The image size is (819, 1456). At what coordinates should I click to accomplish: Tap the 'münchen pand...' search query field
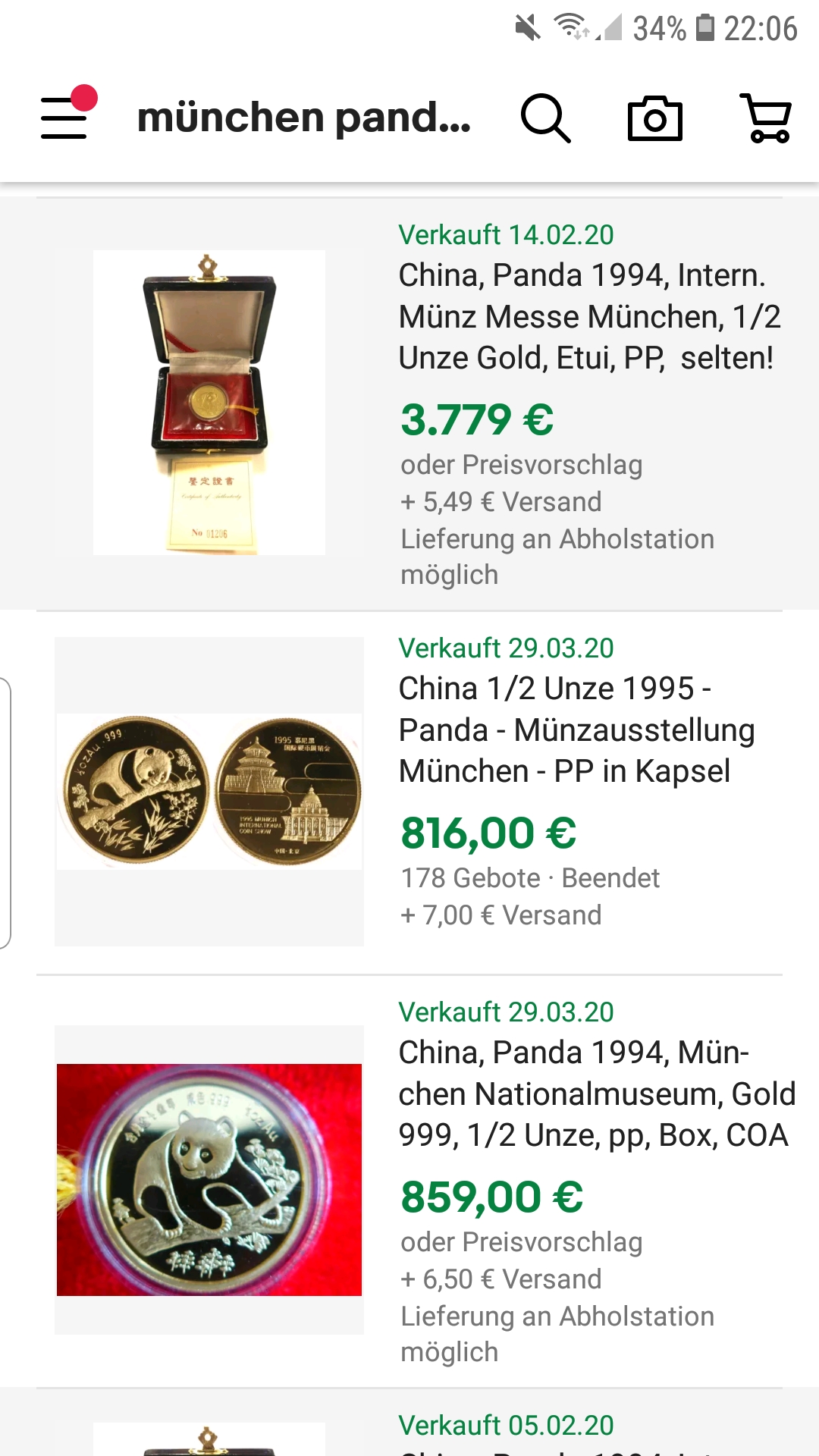(x=303, y=118)
